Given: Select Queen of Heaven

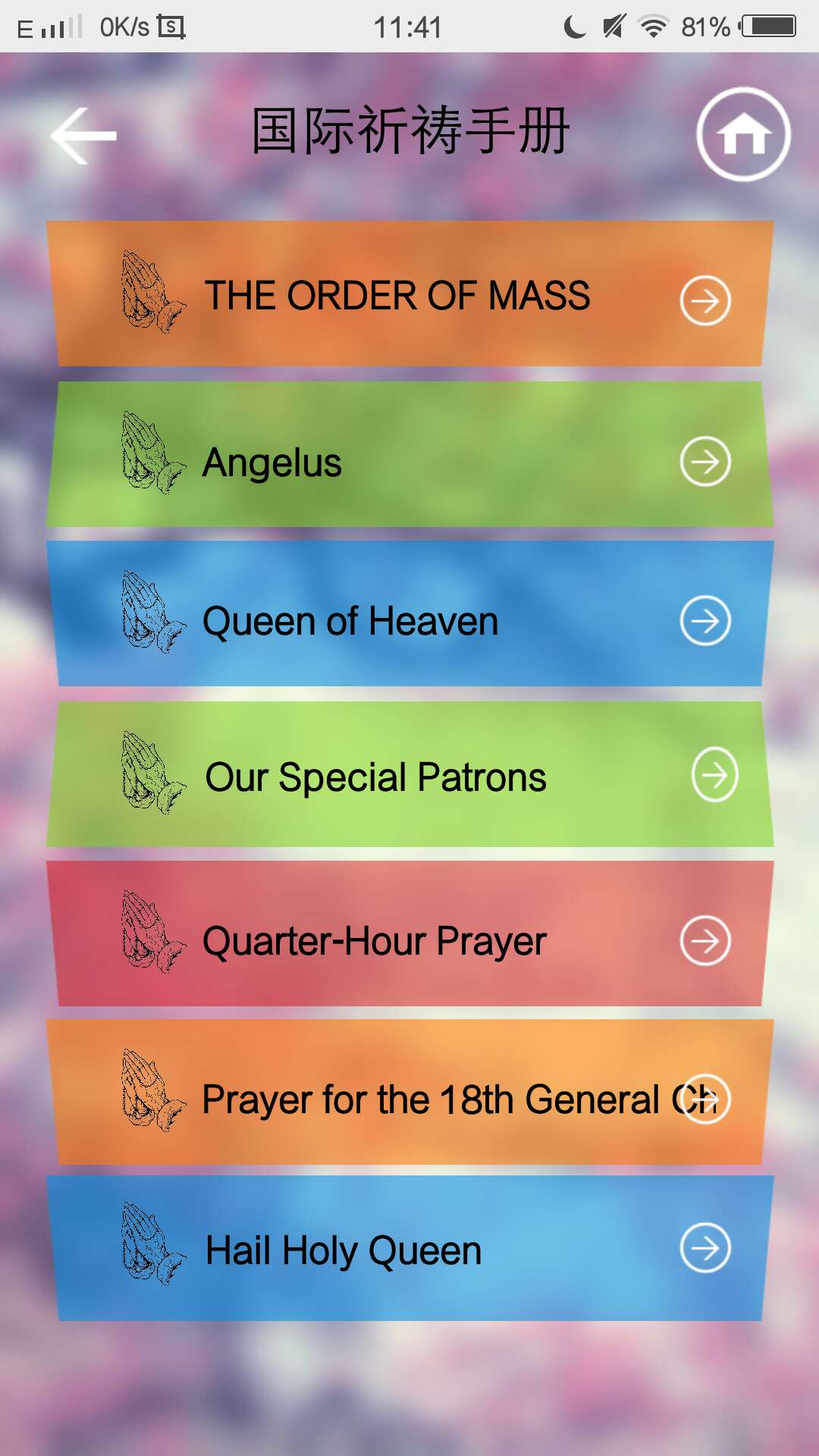Looking at the screenshot, I should tap(409, 613).
